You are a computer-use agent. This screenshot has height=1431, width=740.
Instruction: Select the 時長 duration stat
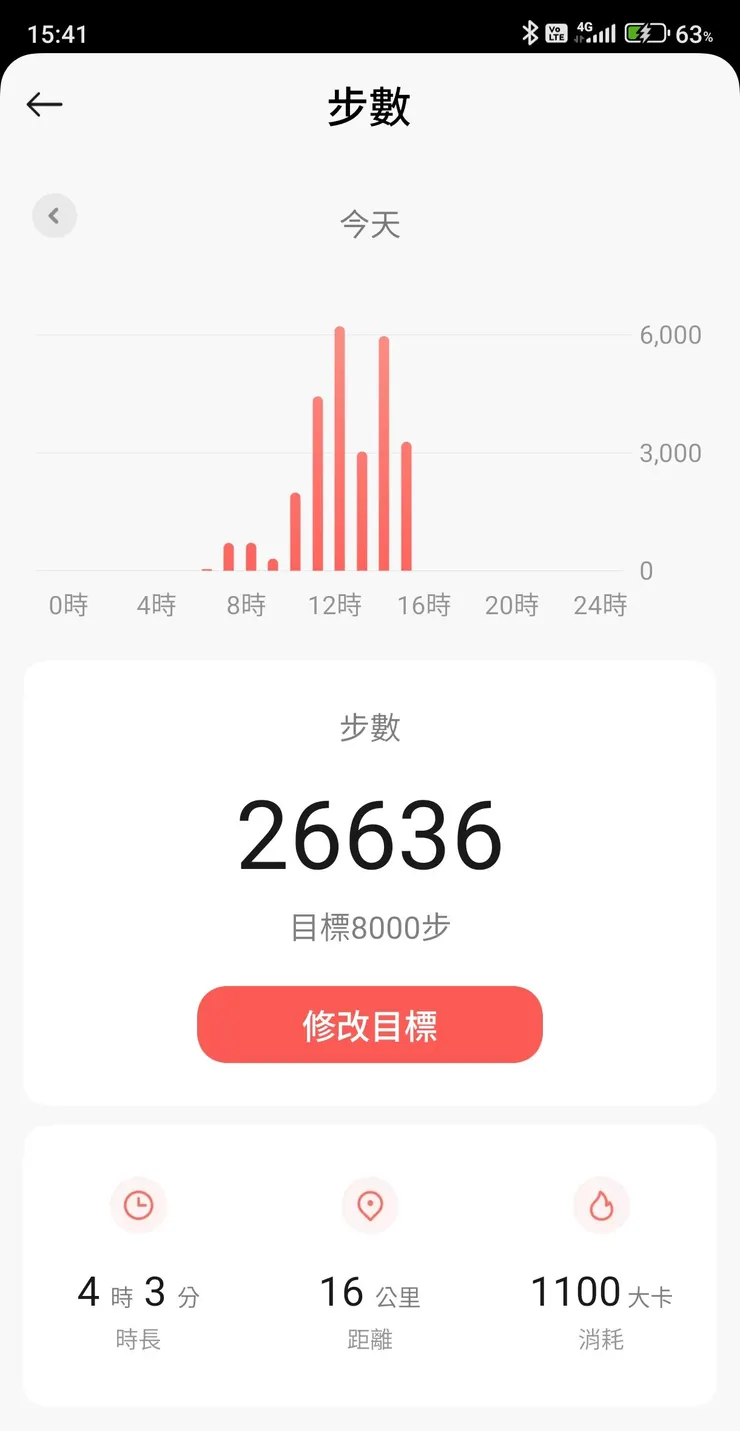pos(139,1339)
